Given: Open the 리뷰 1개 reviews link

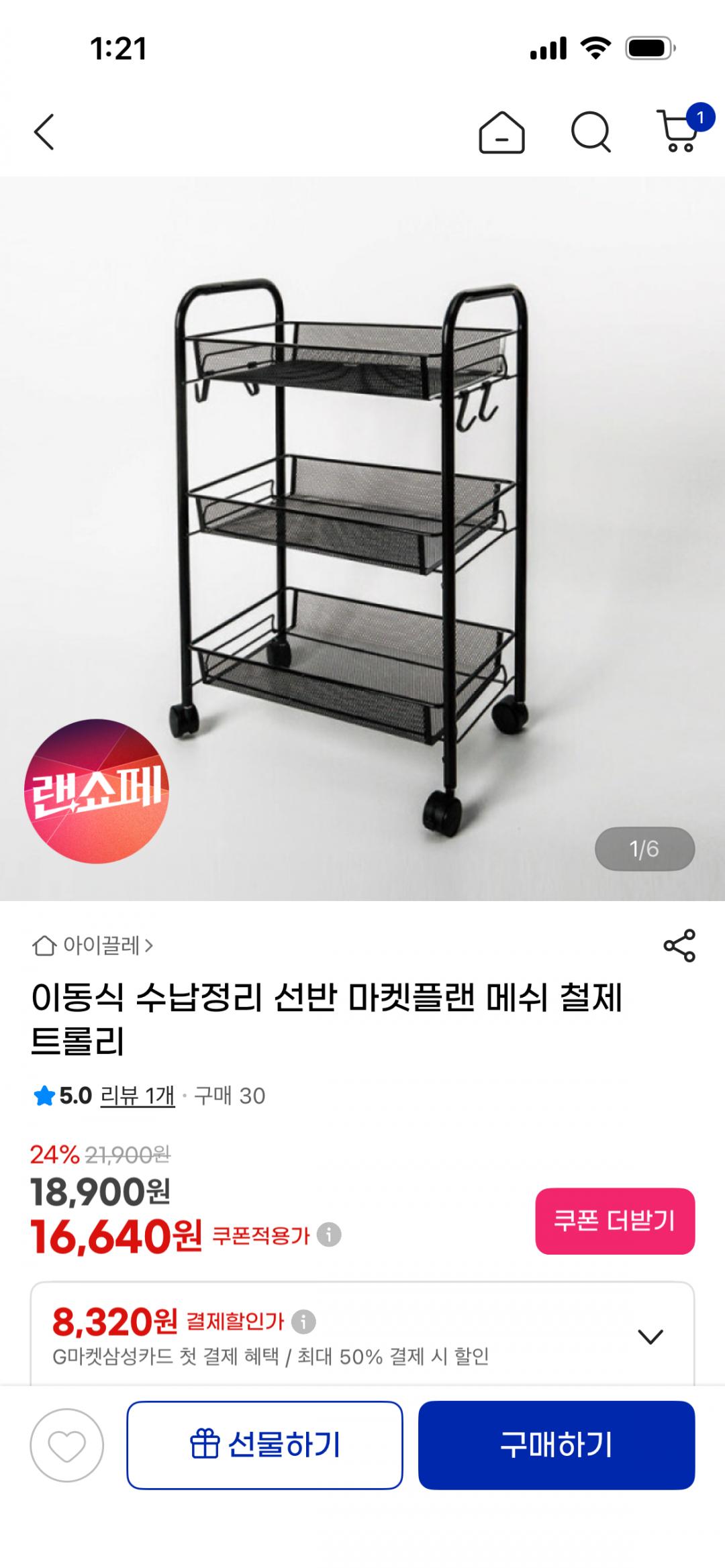Looking at the screenshot, I should pyautogui.click(x=137, y=1096).
